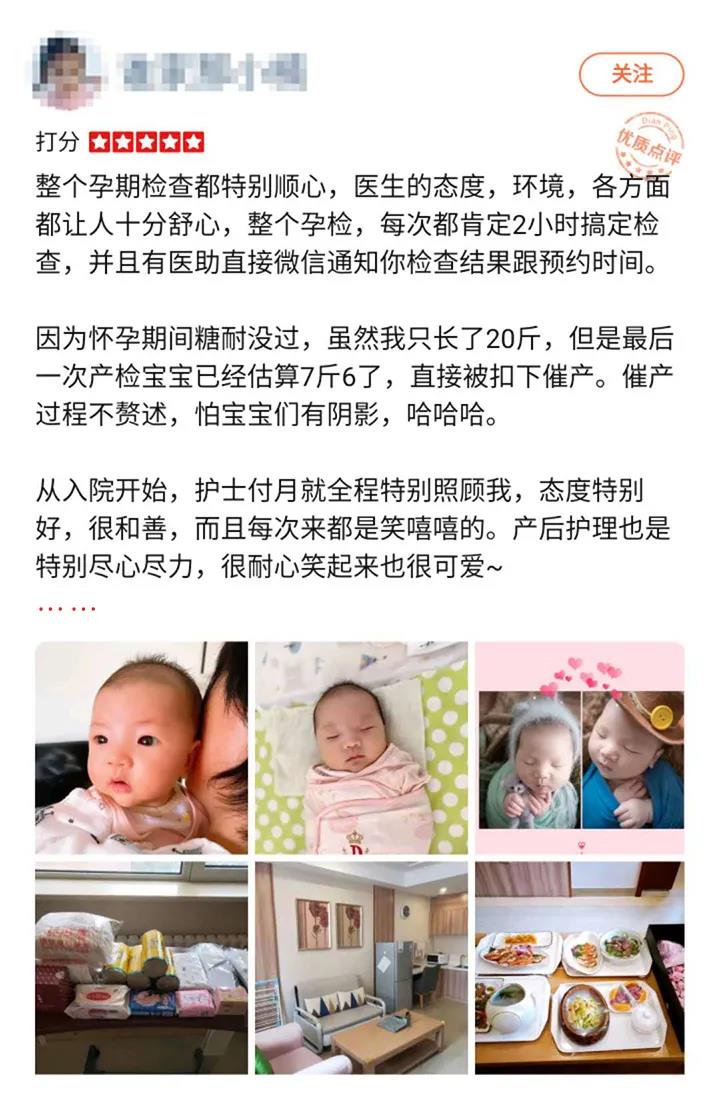Open the meal trays photo
This screenshot has width=720, height=1110.
coord(579,967)
